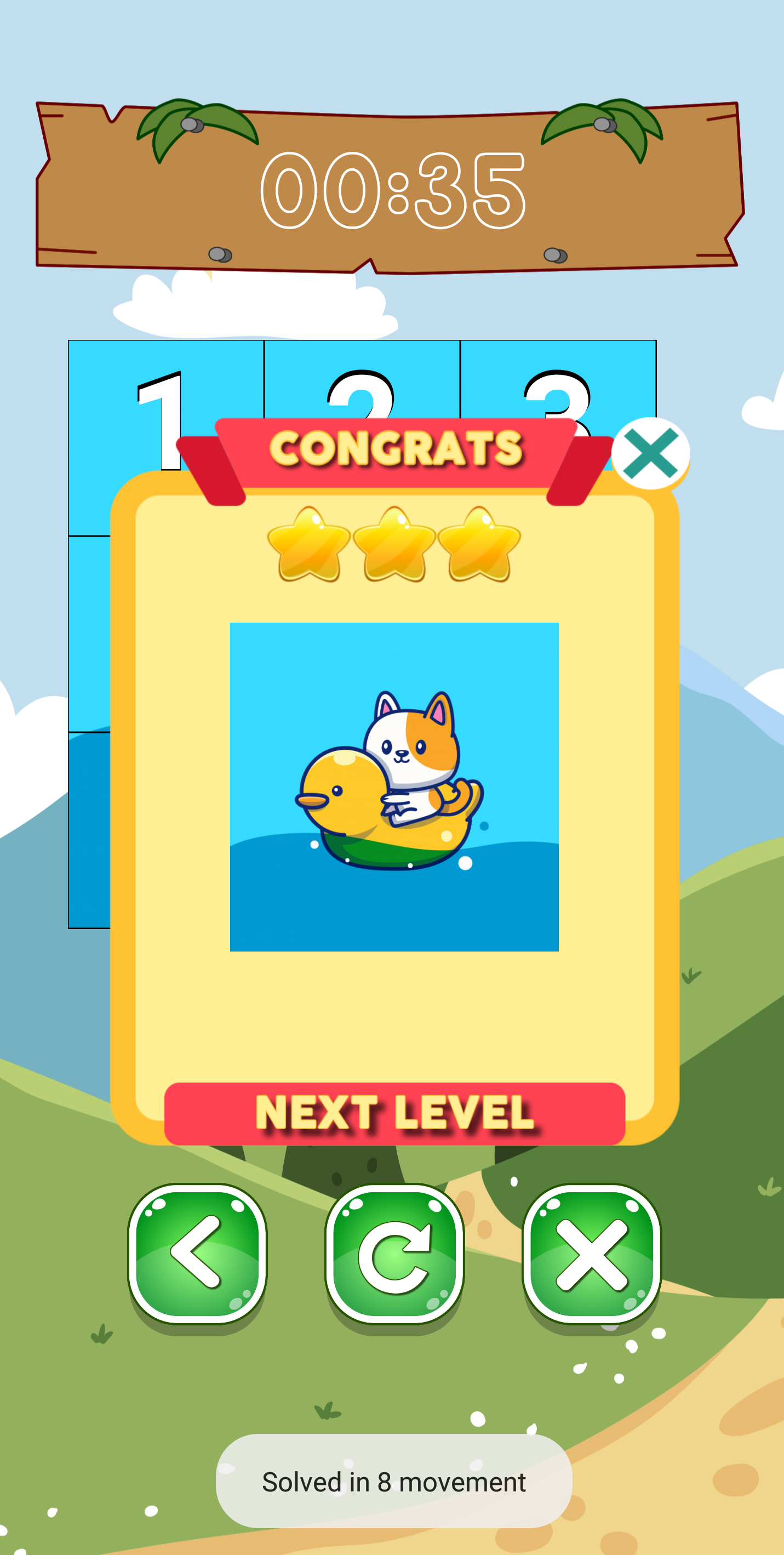
Task: Restart the puzzle with the reload button
Action: (394, 1254)
